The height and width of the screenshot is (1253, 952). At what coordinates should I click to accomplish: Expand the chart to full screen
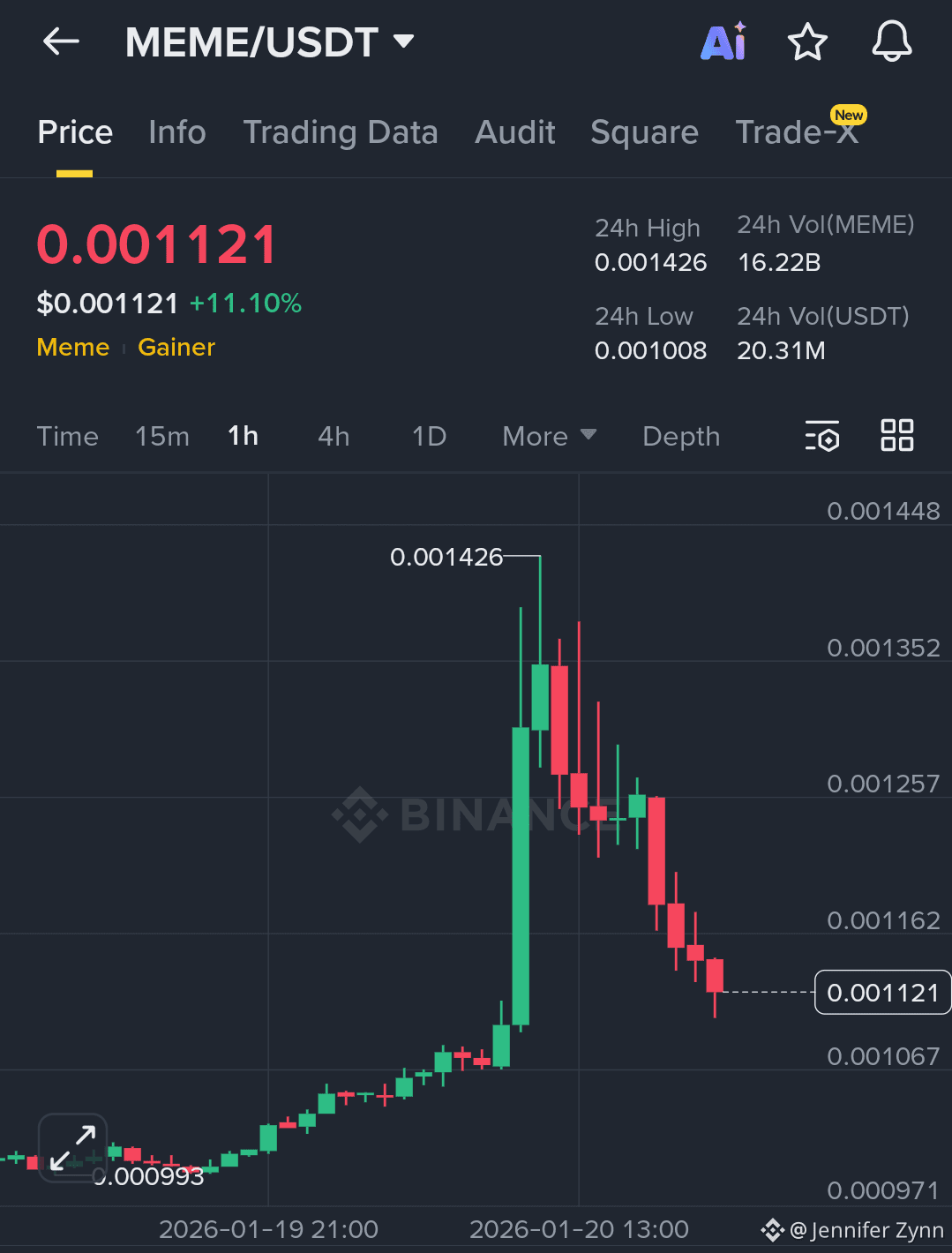[x=72, y=1147]
